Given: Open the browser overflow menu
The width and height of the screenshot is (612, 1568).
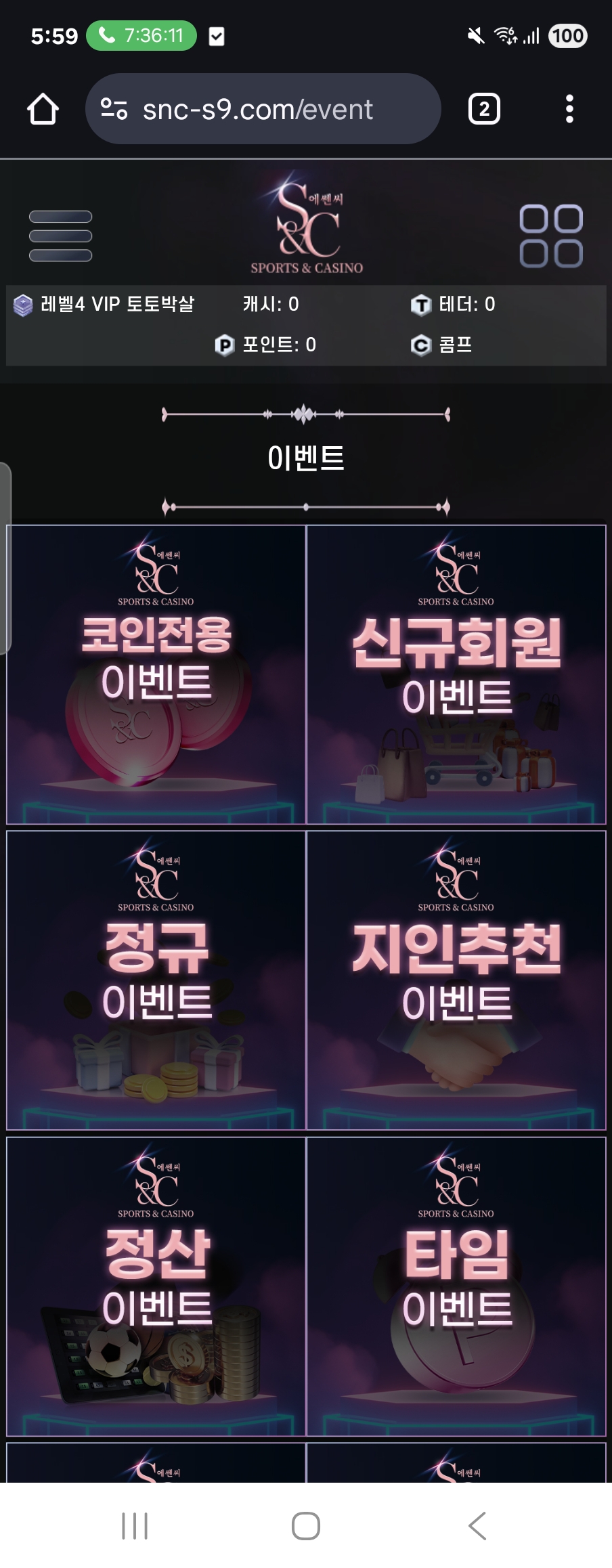Looking at the screenshot, I should click(x=569, y=109).
